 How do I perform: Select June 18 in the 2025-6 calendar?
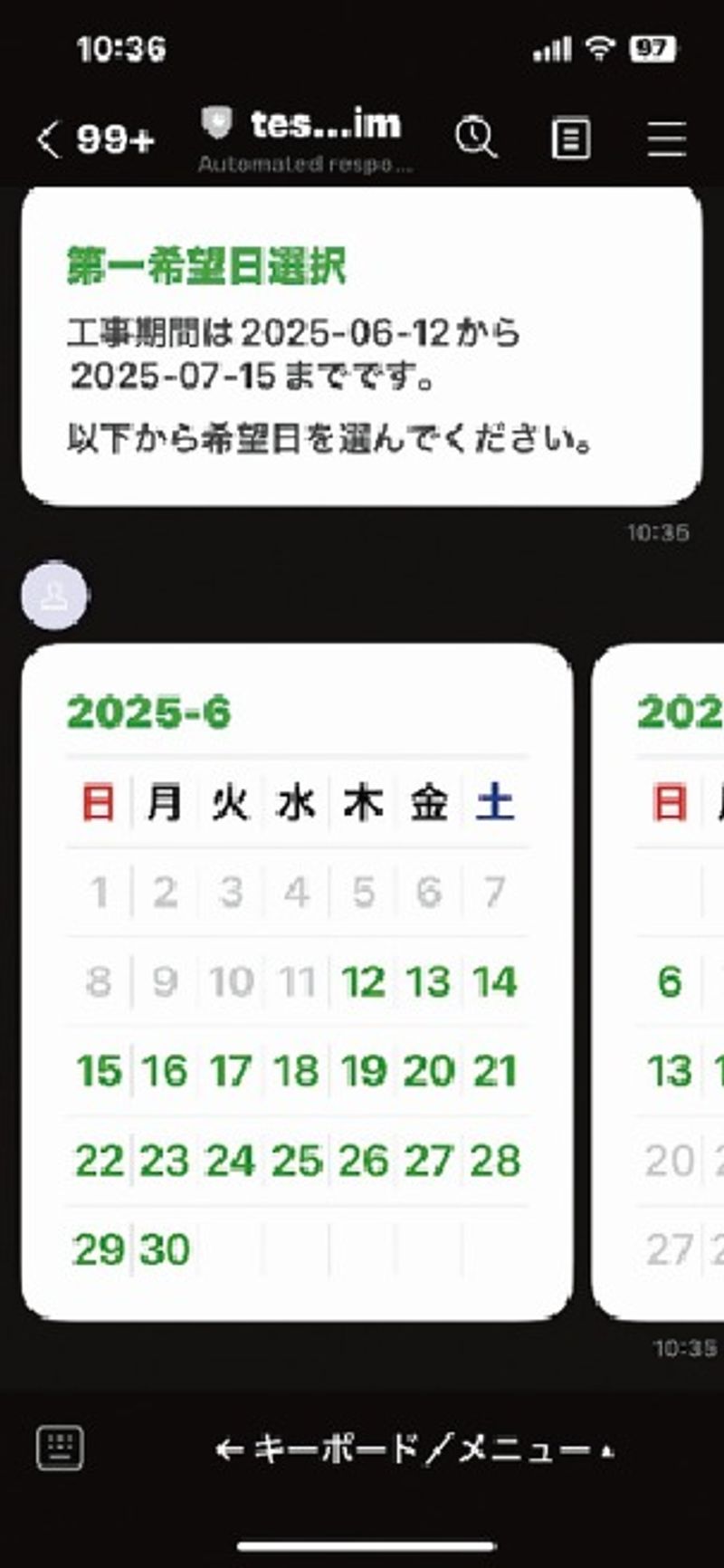click(297, 1071)
